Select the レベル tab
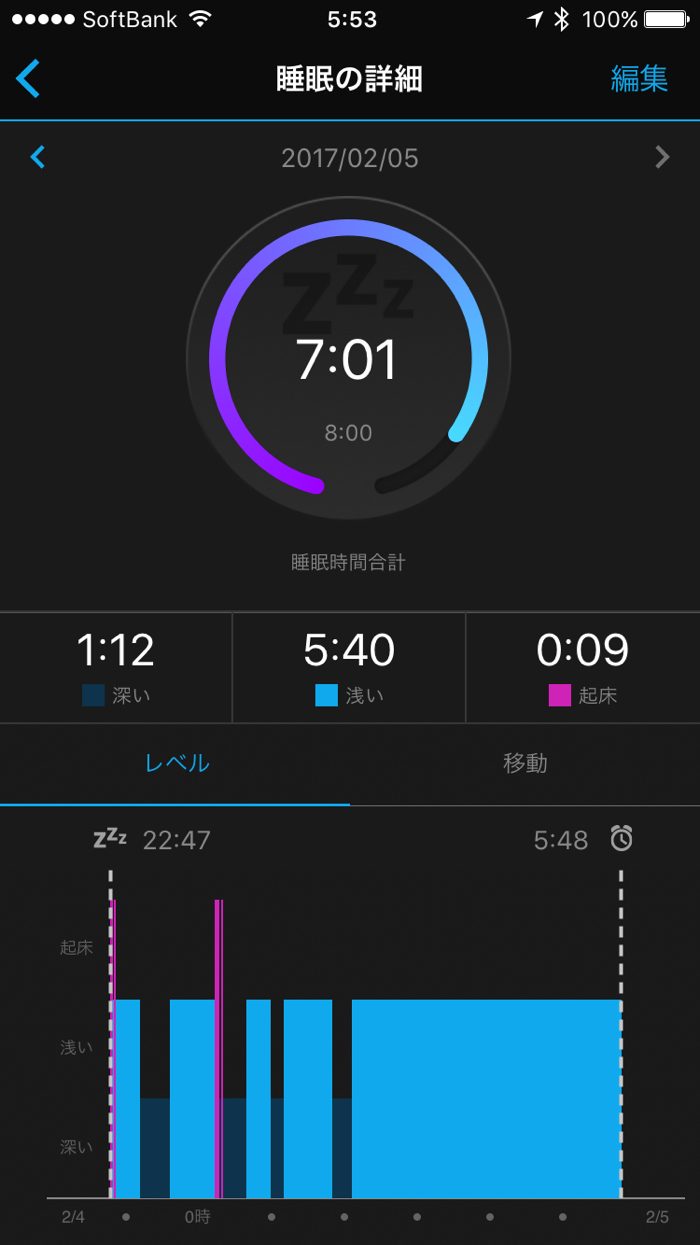 tap(176, 763)
